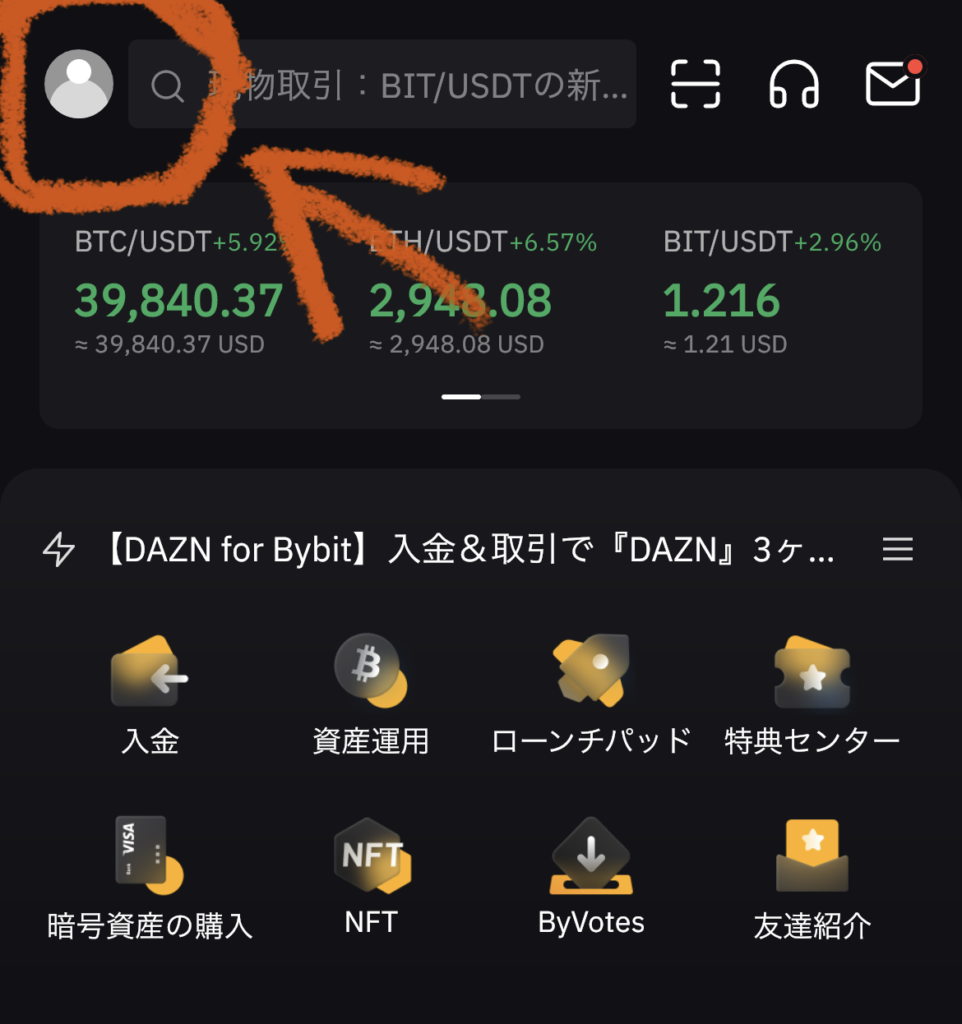Open customer support via headset icon
This screenshot has width=962, height=1024.
point(795,86)
